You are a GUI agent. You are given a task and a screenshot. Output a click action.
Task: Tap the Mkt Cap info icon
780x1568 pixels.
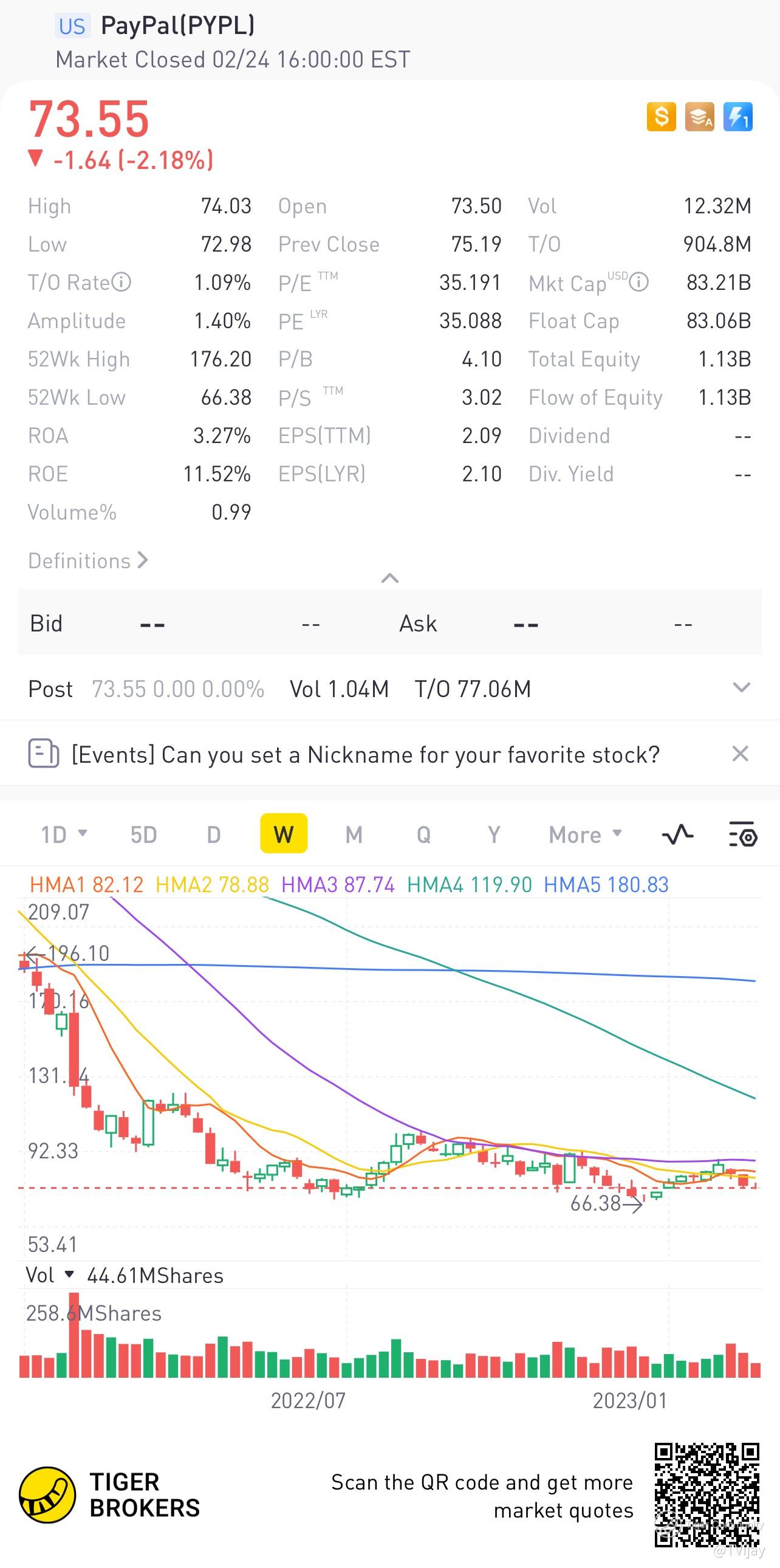638,282
